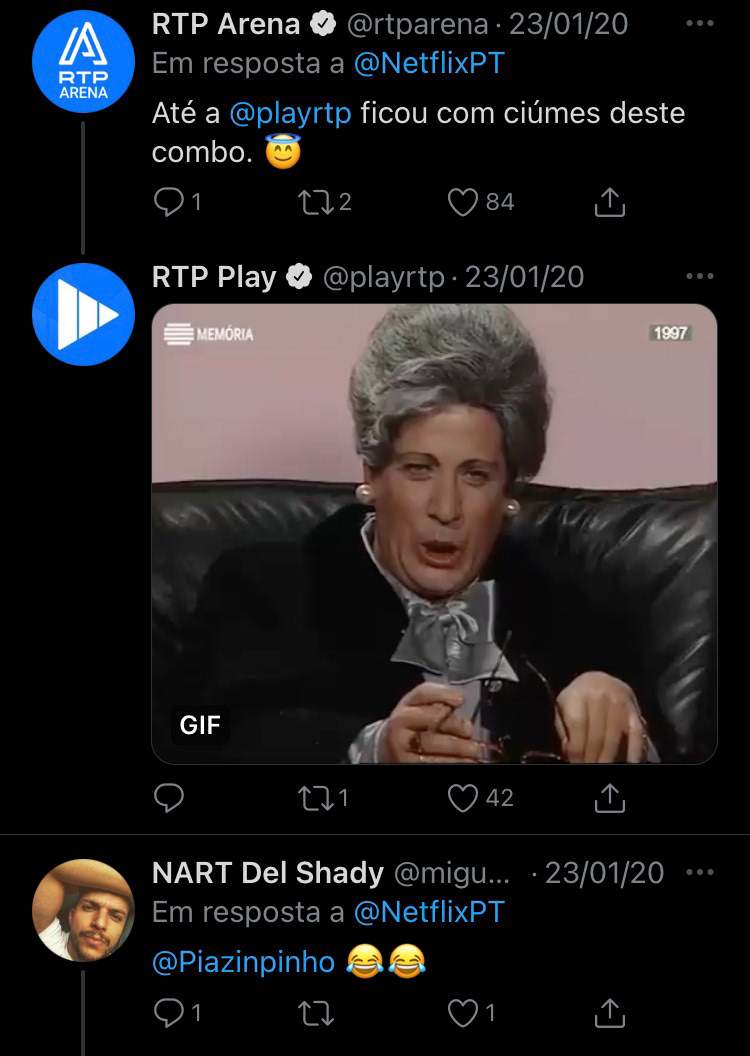This screenshot has height=1056, width=750.
Task: Like RTP Arena's tweet
Action: (x=462, y=203)
